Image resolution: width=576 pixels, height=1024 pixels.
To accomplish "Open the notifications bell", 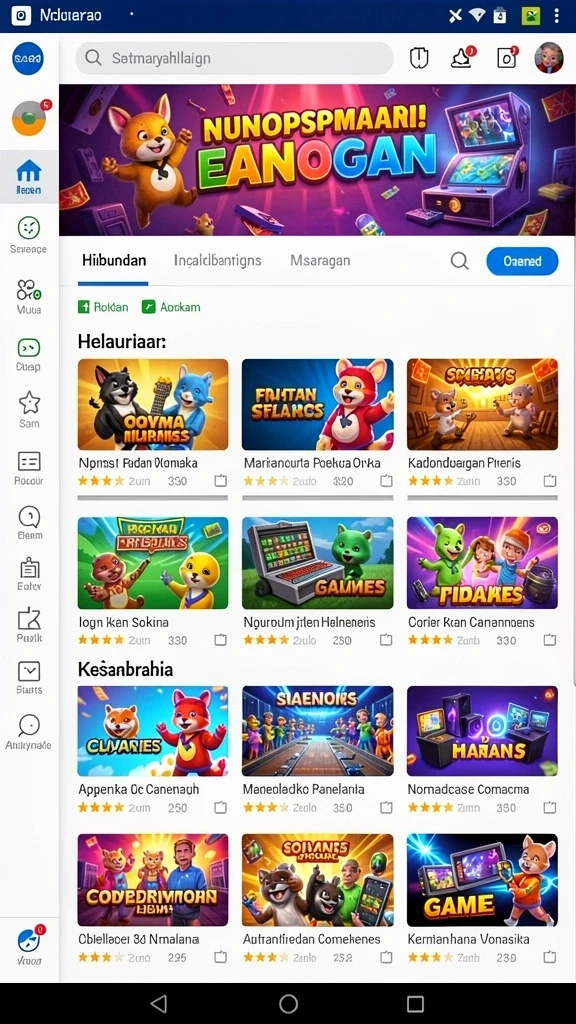I will coord(463,57).
